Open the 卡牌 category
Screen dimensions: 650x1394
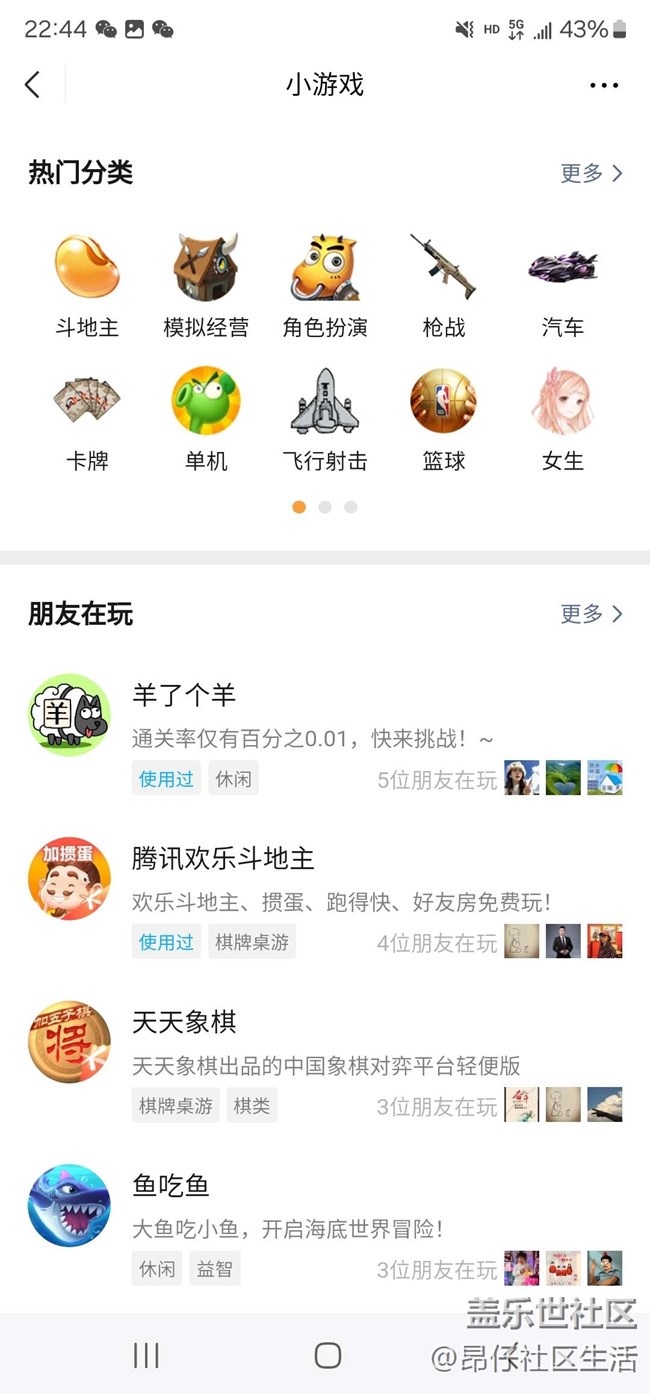[87, 419]
